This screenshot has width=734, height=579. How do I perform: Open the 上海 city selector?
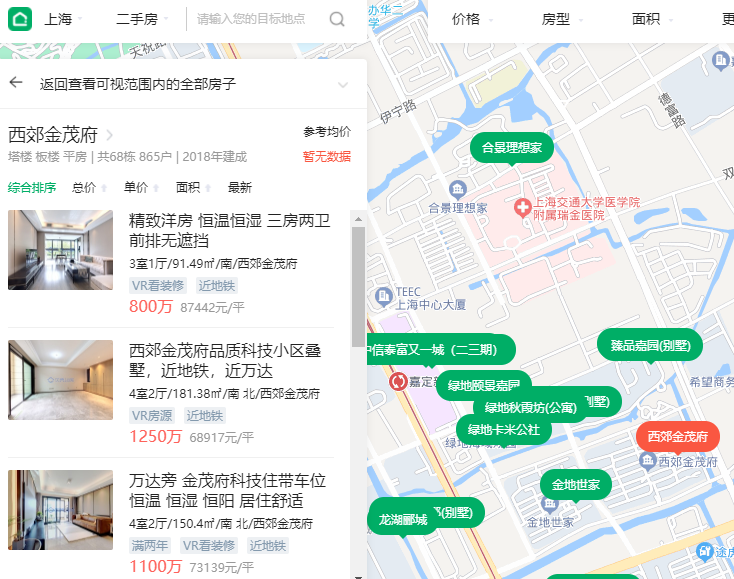click(59, 19)
